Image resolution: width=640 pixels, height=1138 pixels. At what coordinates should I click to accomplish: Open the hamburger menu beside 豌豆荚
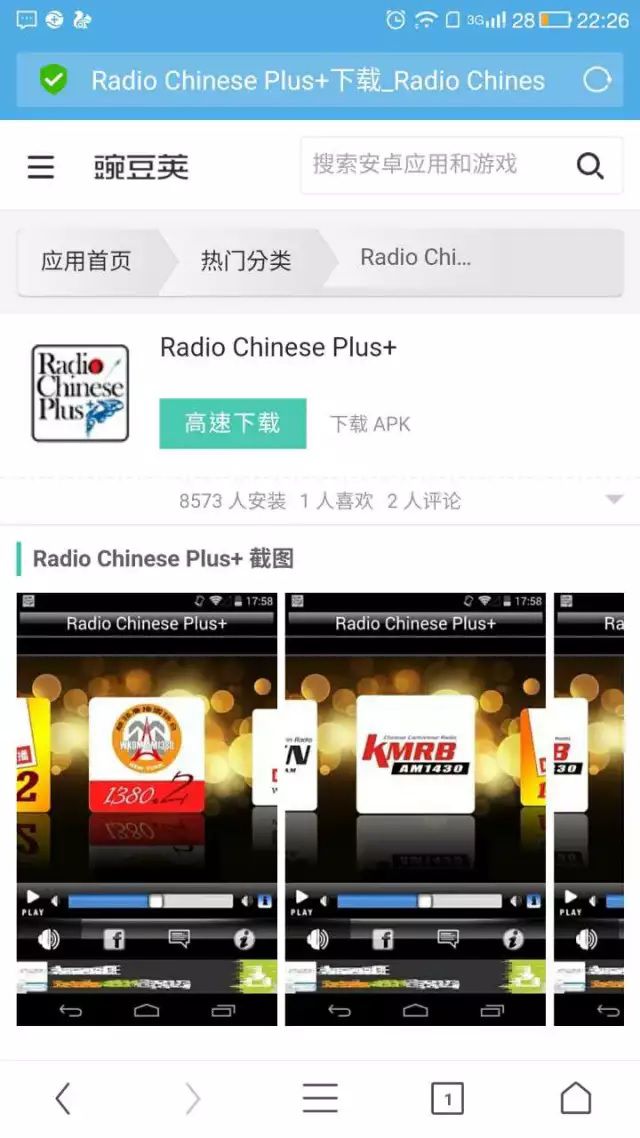coord(41,166)
